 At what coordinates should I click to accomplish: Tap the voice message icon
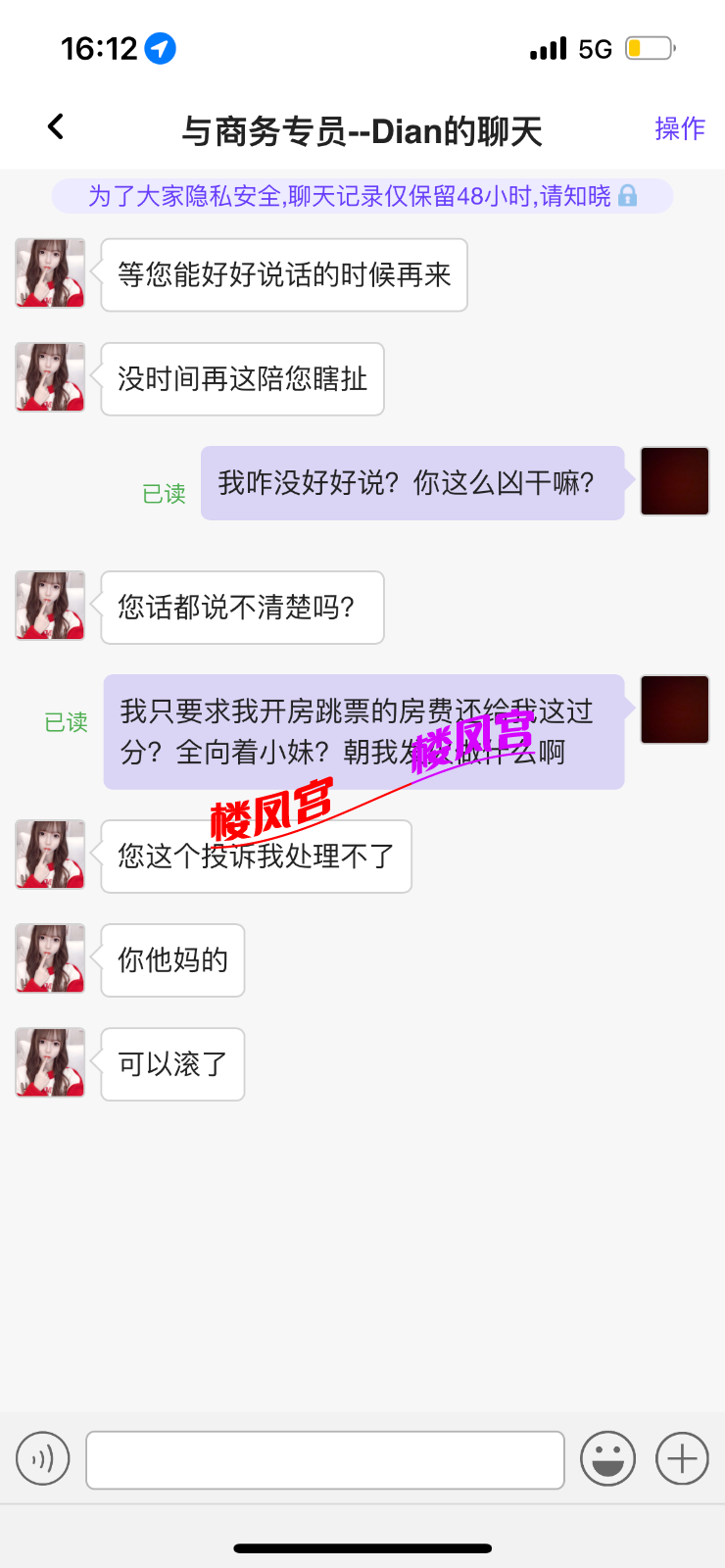[43, 1459]
